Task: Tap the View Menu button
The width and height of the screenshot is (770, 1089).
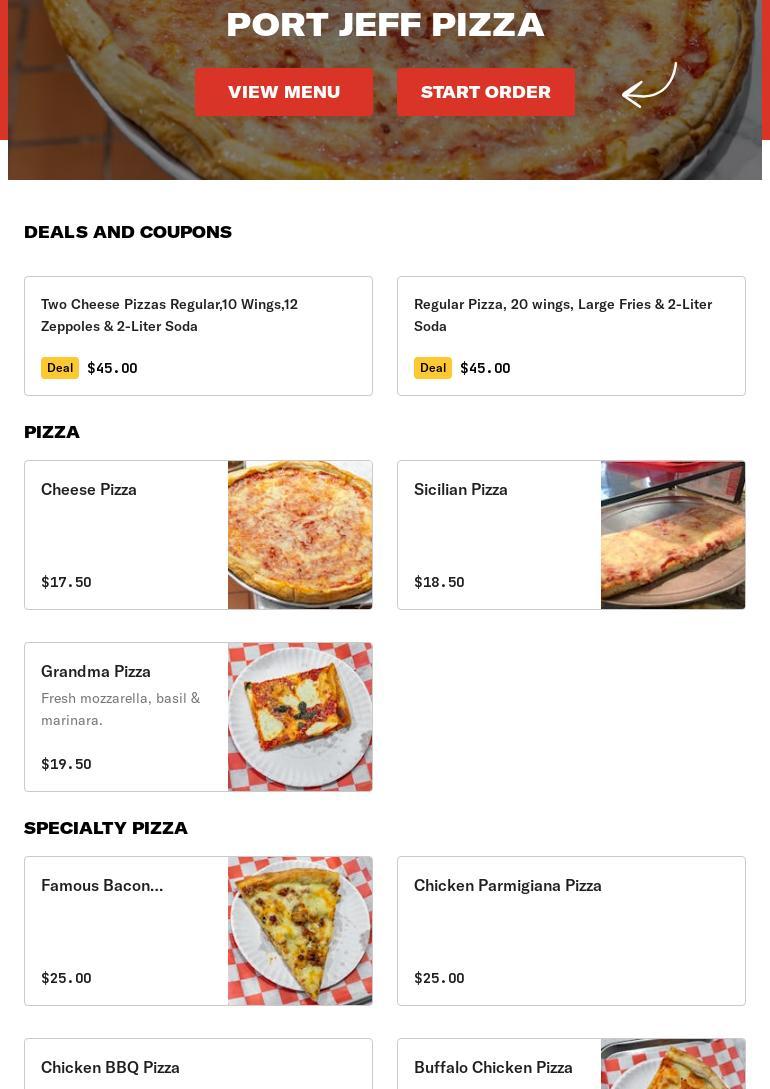Action: (x=284, y=92)
